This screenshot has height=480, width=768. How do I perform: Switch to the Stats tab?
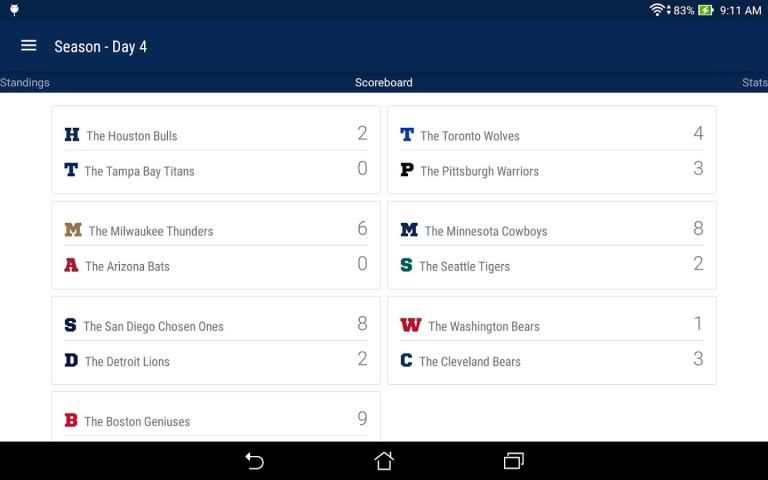click(x=754, y=83)
